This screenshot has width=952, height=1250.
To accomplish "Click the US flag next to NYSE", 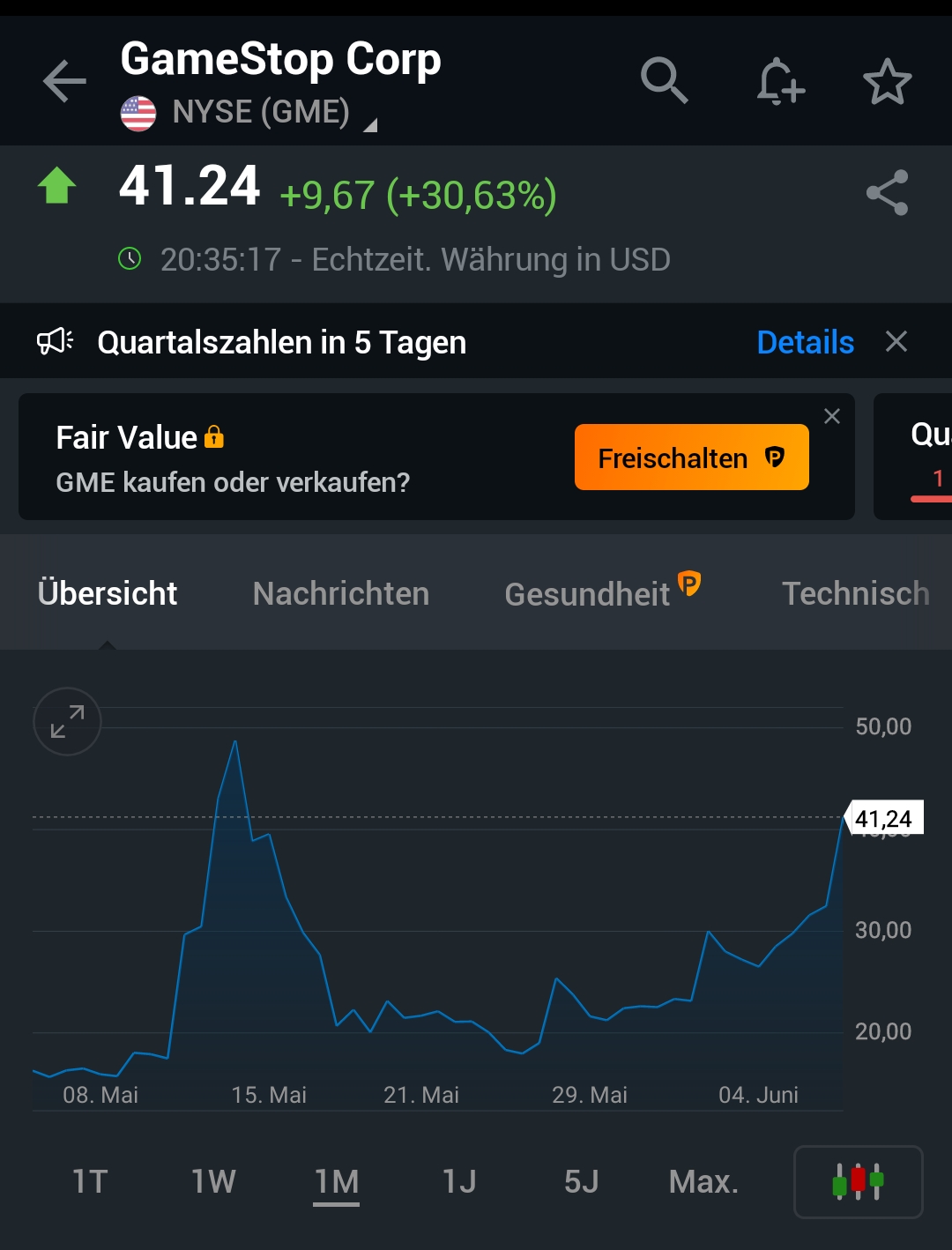I will (x=139, y=112).
